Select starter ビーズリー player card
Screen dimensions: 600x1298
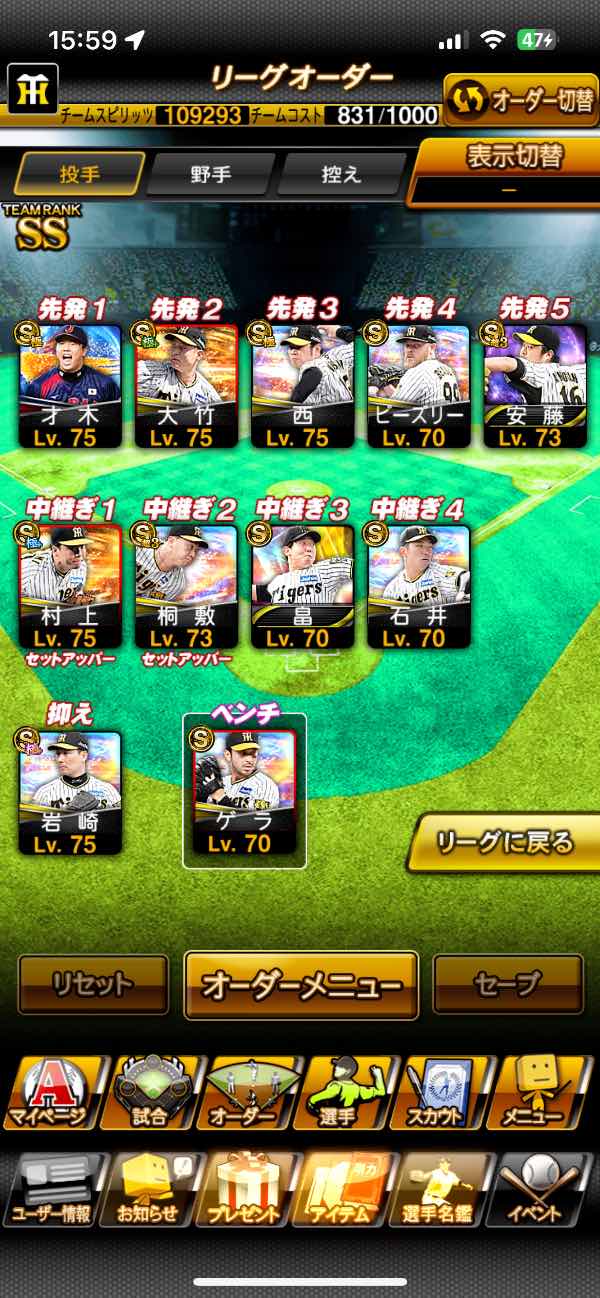coord(418,385)
